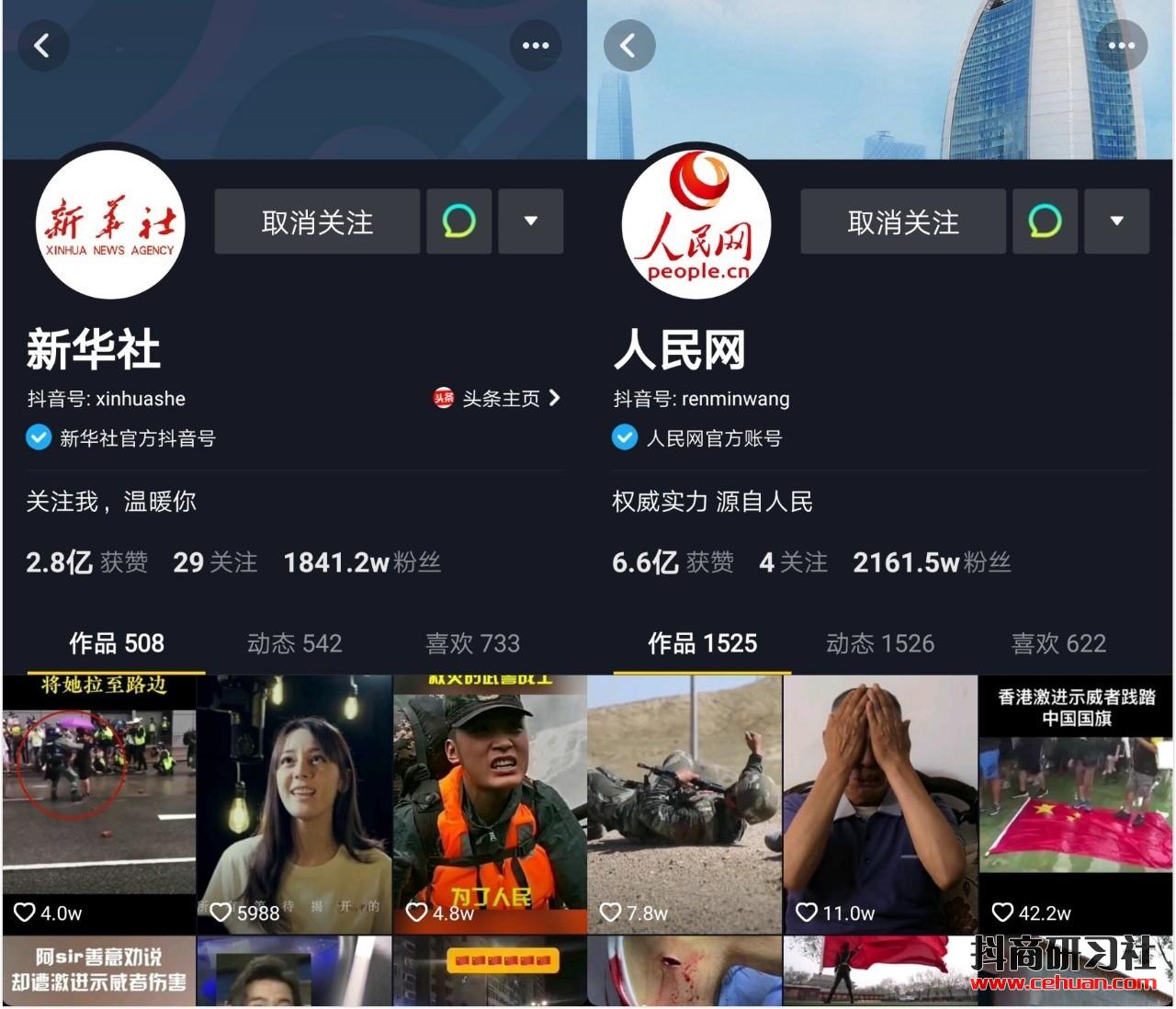
Task: Unfollow 人民网 with 取消关注 button
Action: (x=903, y=221)
